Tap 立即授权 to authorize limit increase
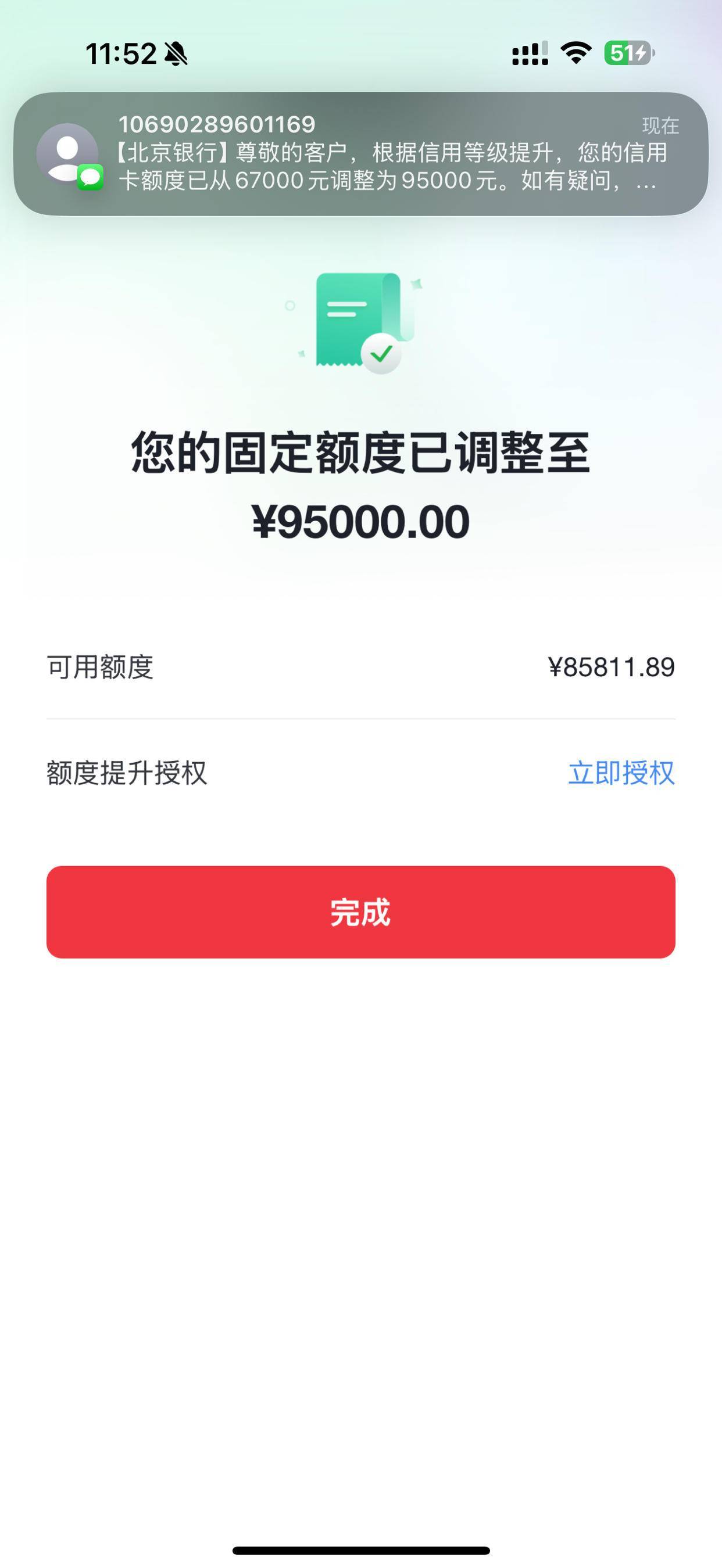Viewport: 722px width, 1568px height. [621, 773]
